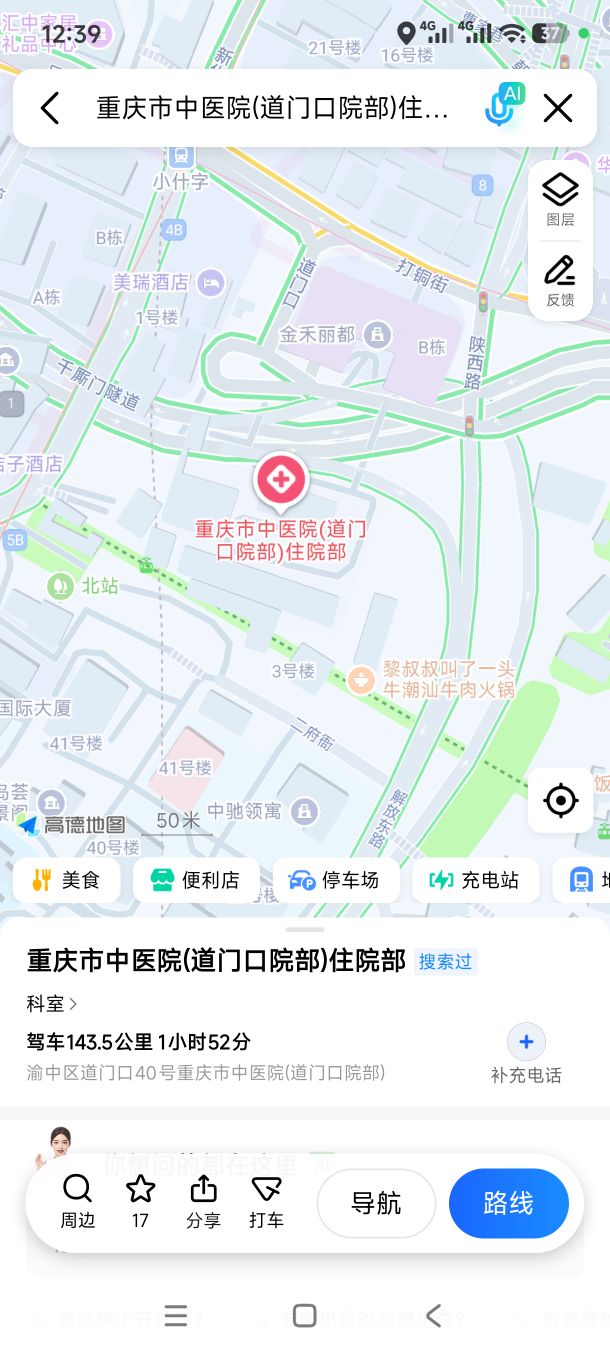
Task: Select the 充电站 chip
Action: click(475, 880)
